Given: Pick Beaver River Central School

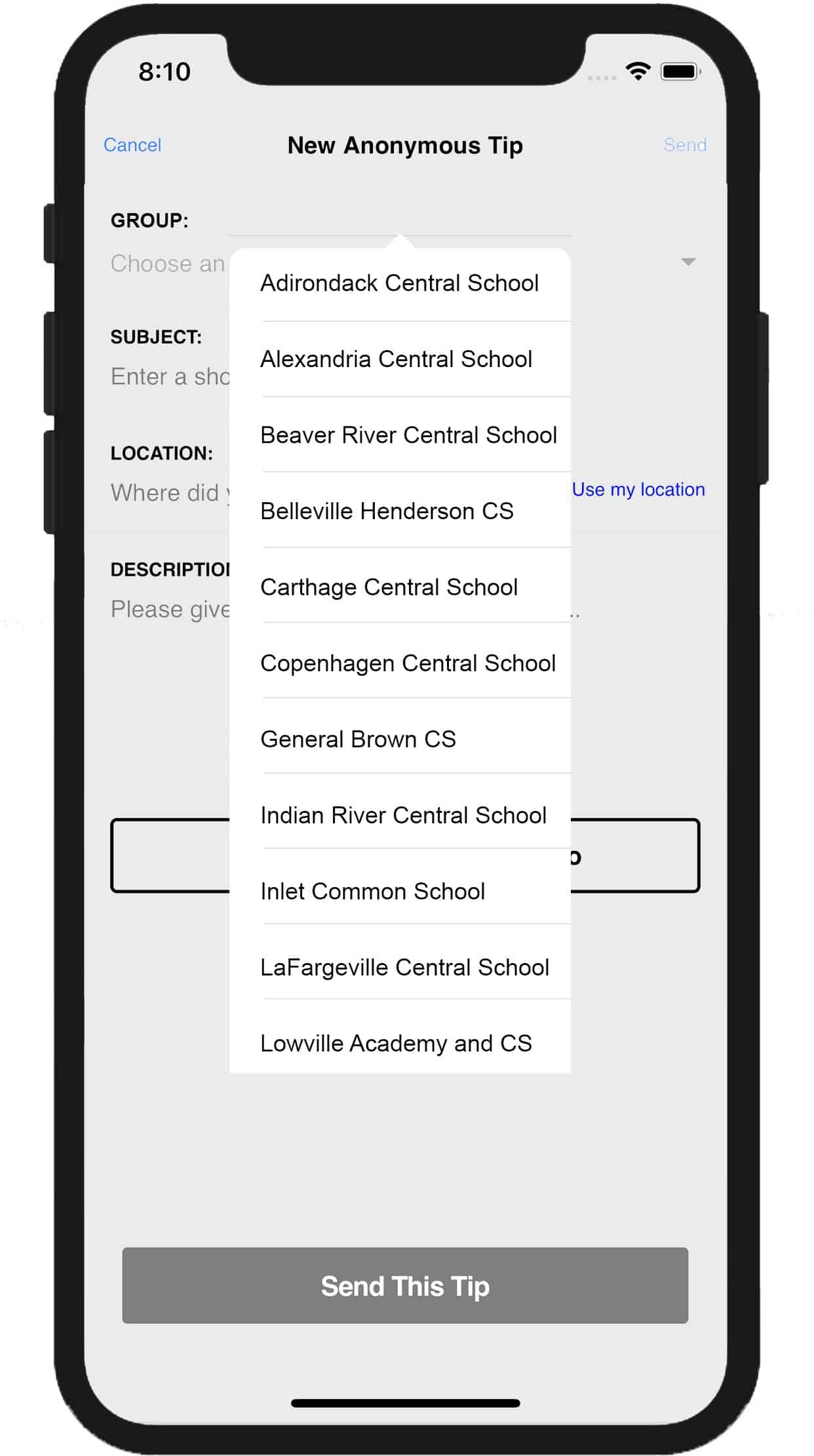Looking at the screenshot, I should [x=400, y=435].
